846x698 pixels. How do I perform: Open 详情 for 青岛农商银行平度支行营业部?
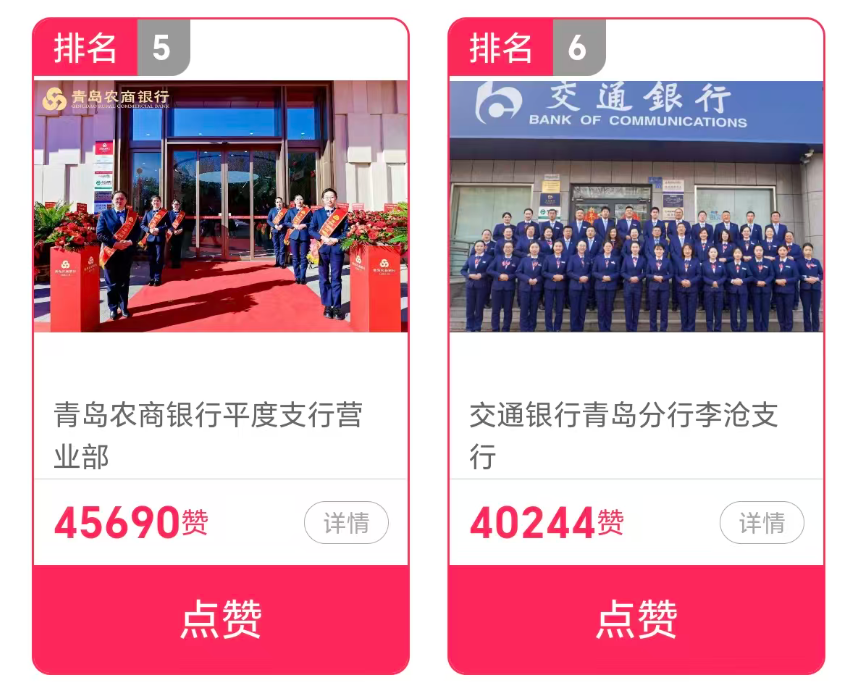346,523
